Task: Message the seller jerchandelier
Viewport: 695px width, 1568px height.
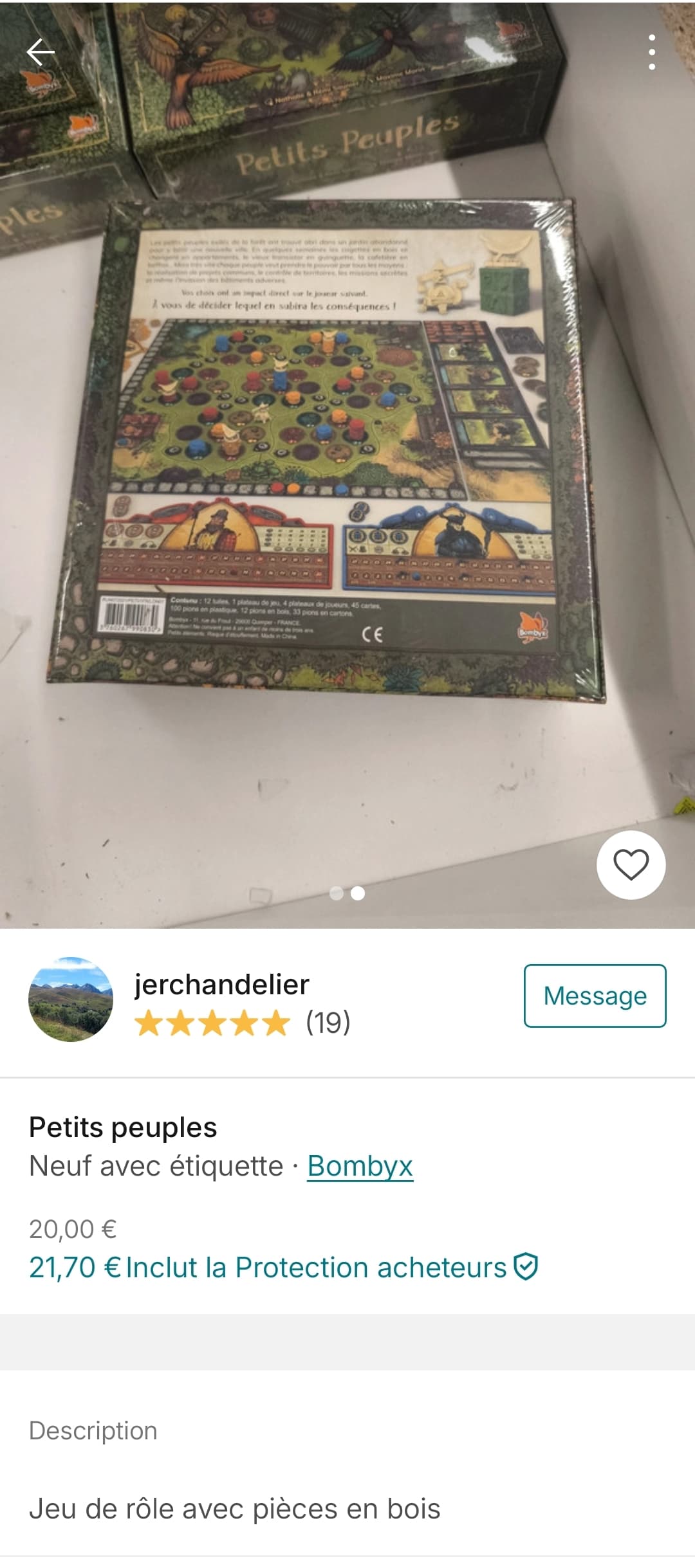Action: pos(595,996)
